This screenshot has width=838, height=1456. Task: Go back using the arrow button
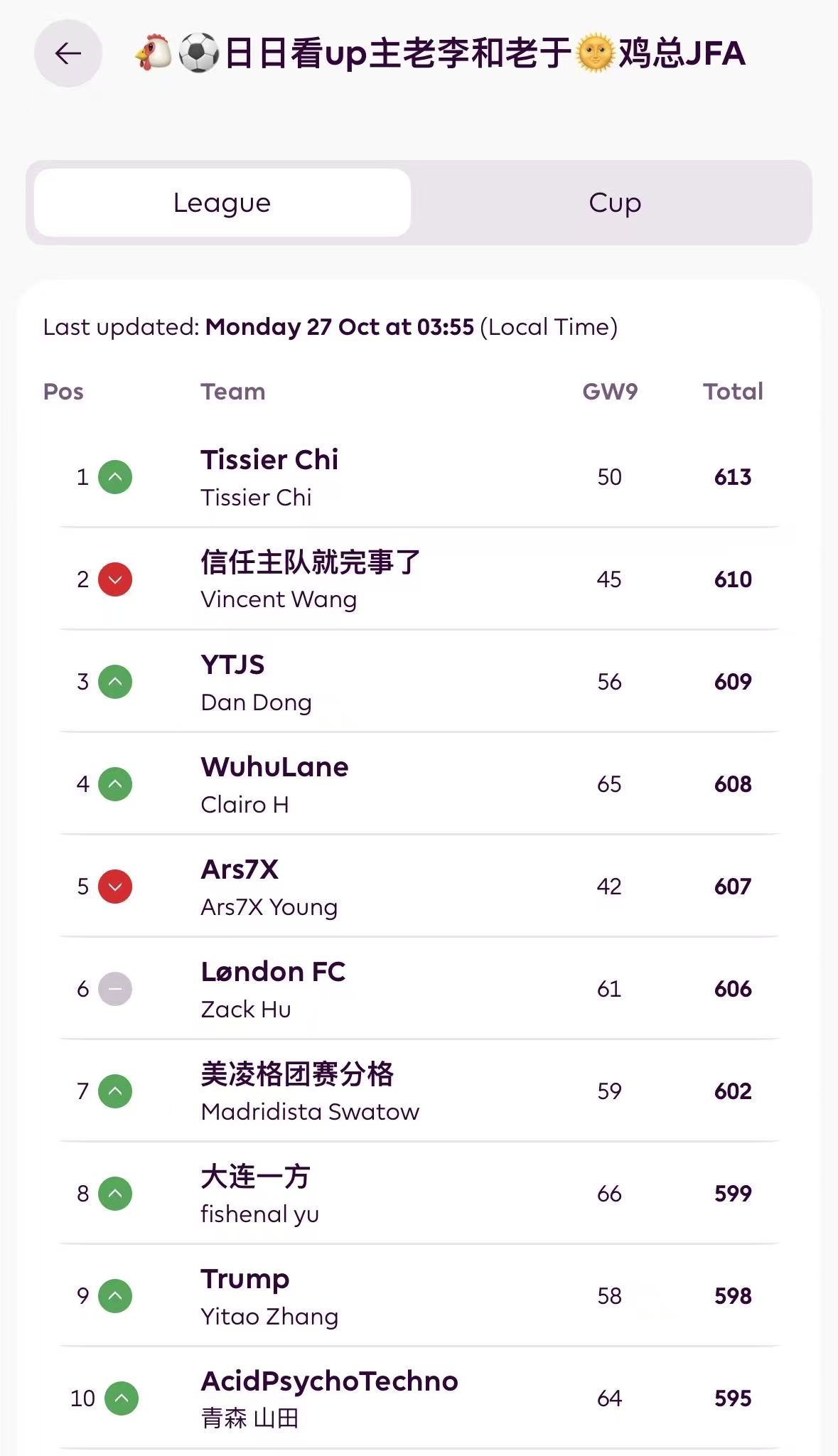(x=68, y=53)
